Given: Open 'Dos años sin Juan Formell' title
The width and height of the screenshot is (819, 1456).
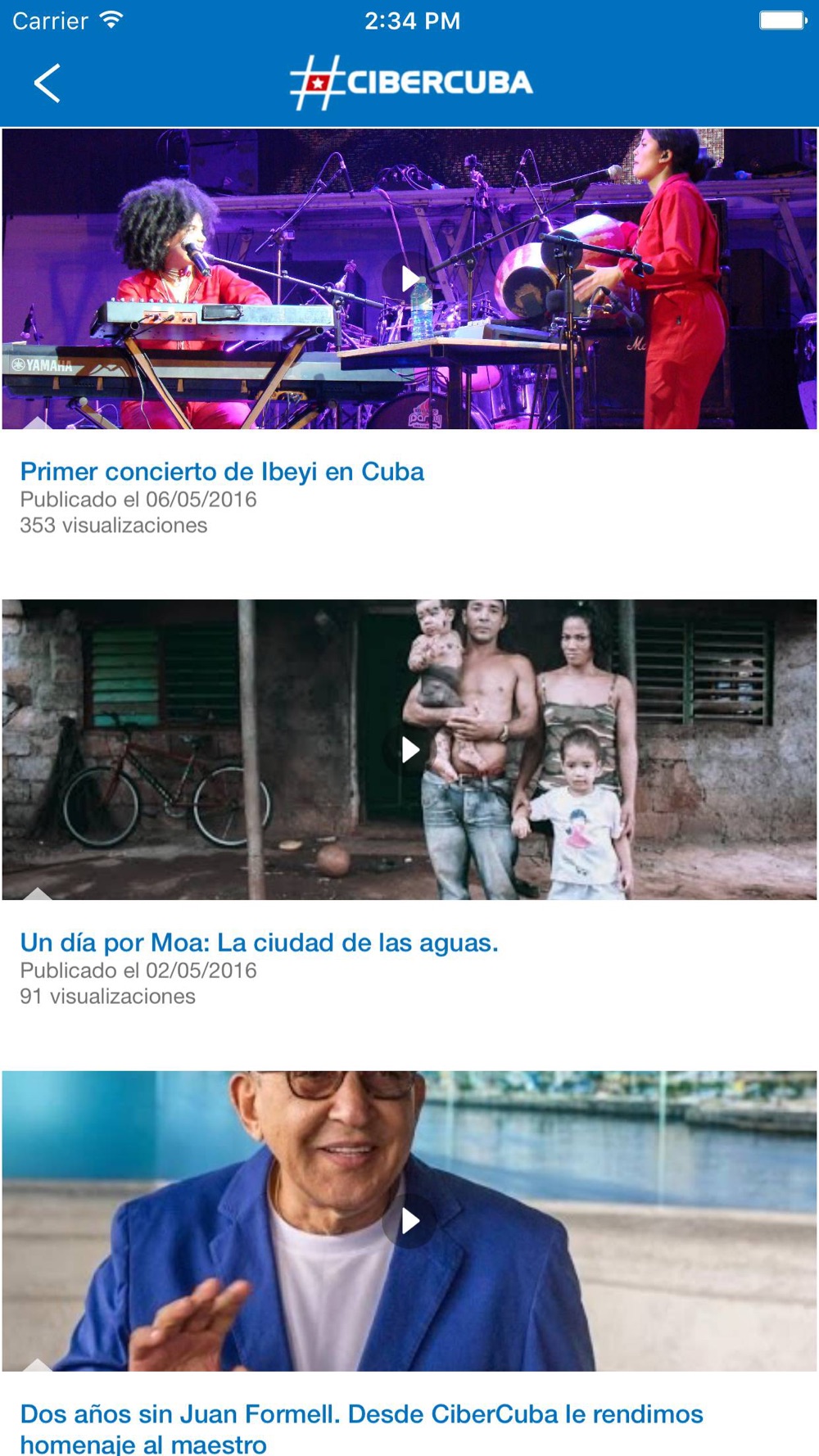Looking at the screenshot, I should click(x=361, y=1428).
